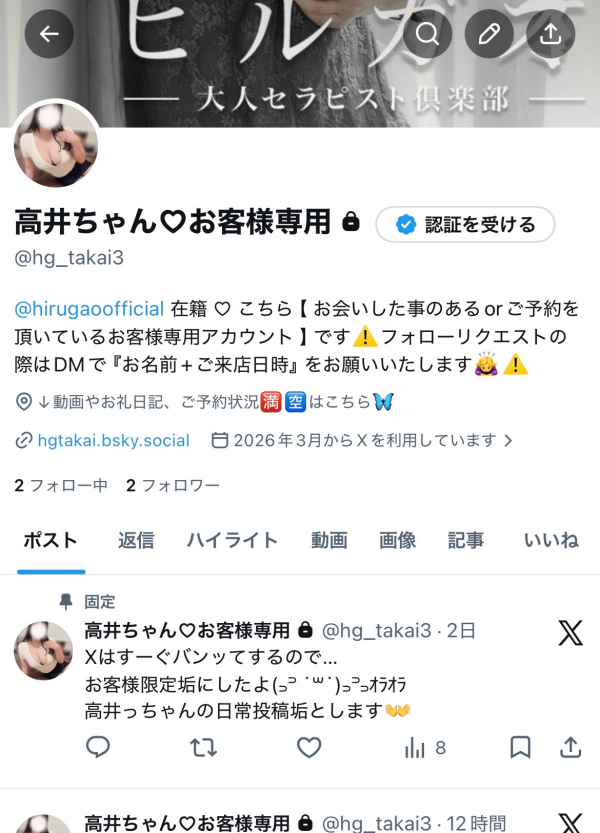Viewport: 600px width, 833px height.
Task: Switch to the 画像 tab
Action: point(397,540)
